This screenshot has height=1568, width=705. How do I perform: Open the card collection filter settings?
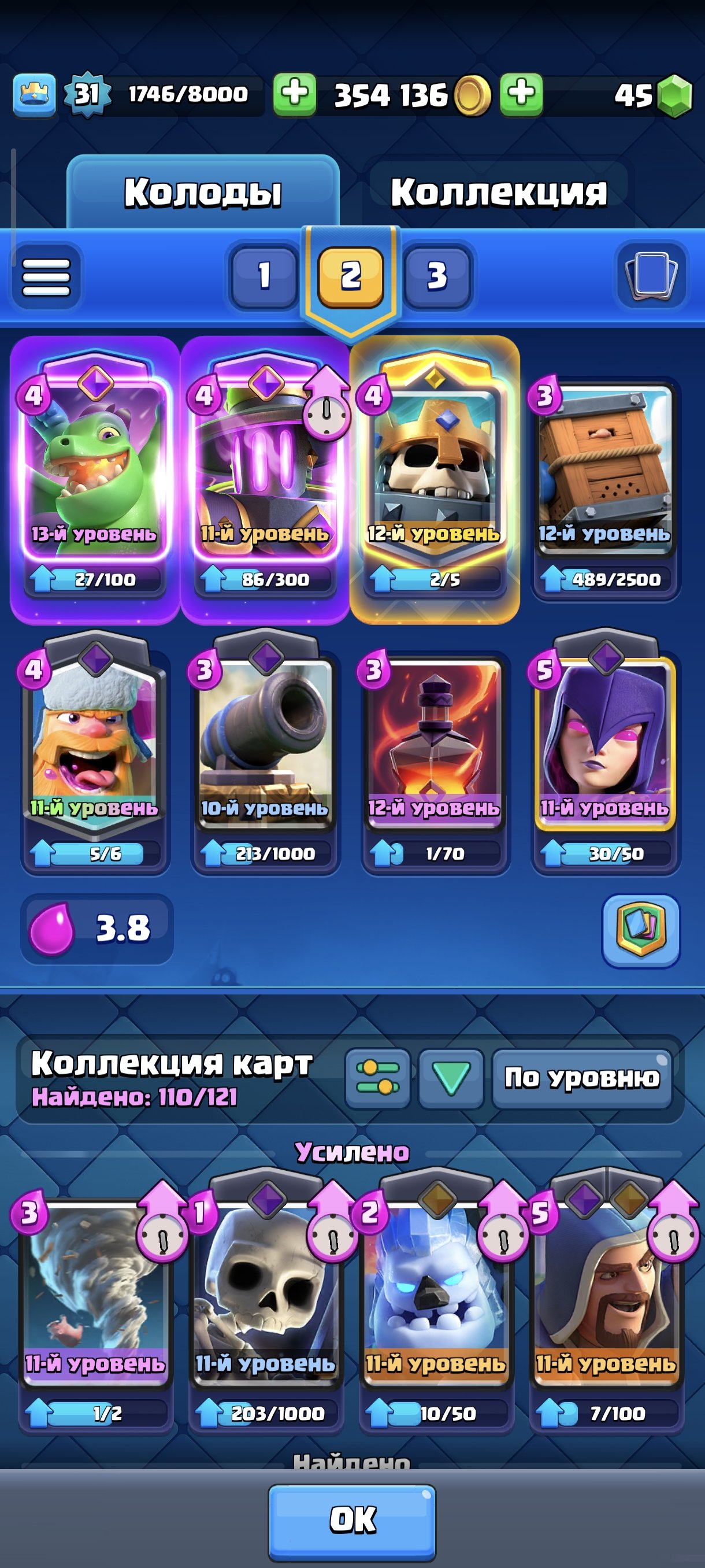coord(377,1078)
